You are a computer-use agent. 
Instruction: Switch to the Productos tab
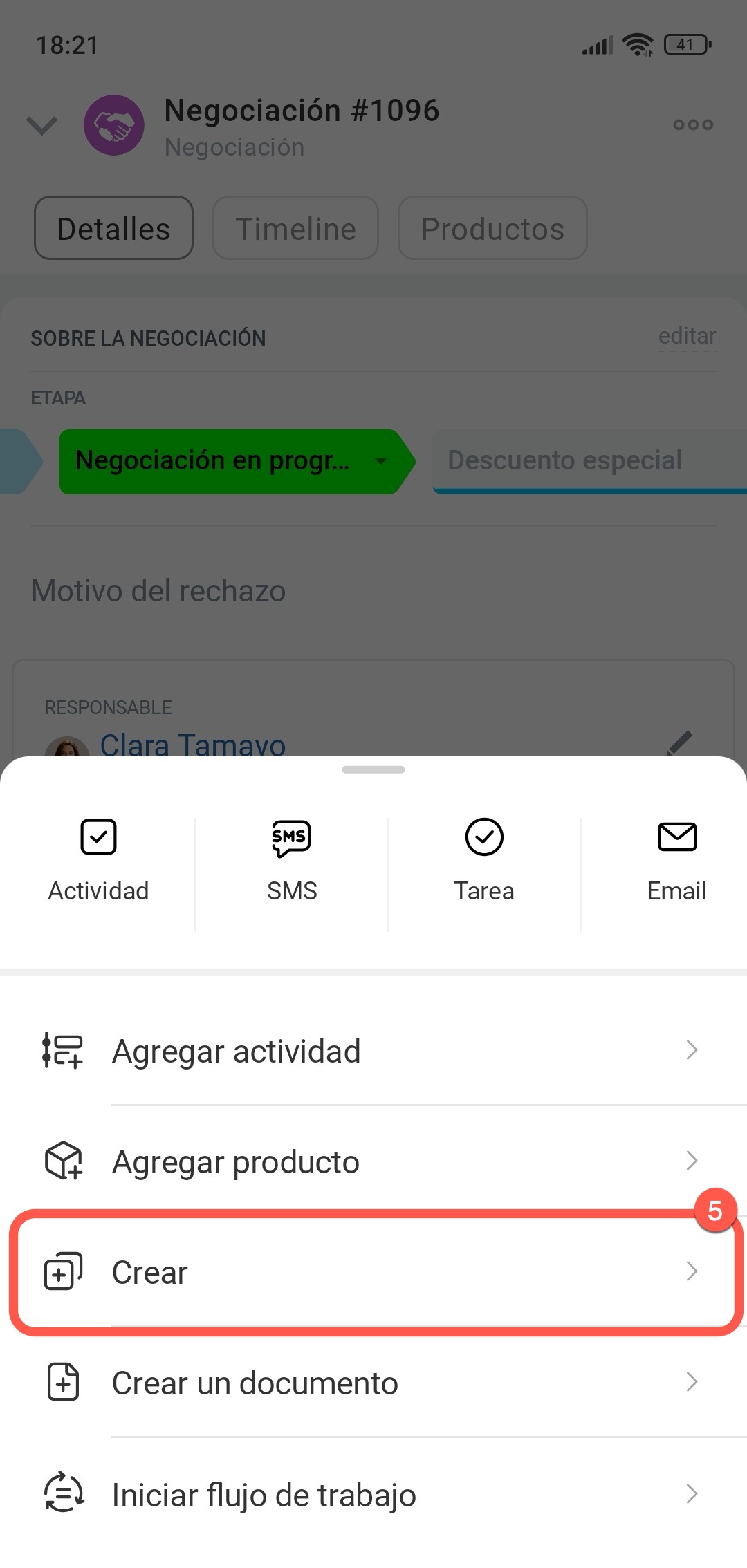[492, 228]
